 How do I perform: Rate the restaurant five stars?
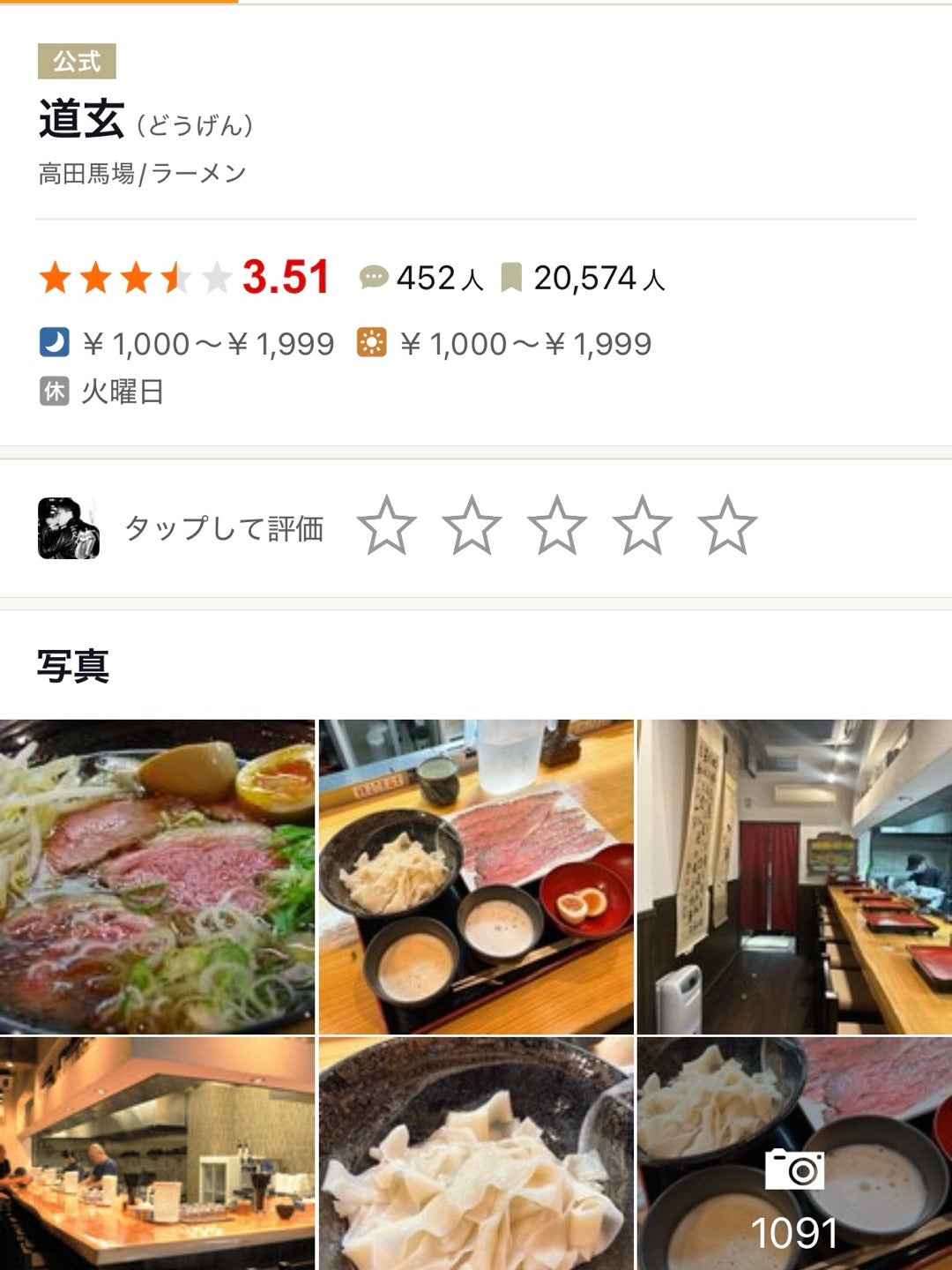pyautogui.click(x=727, y=527)
